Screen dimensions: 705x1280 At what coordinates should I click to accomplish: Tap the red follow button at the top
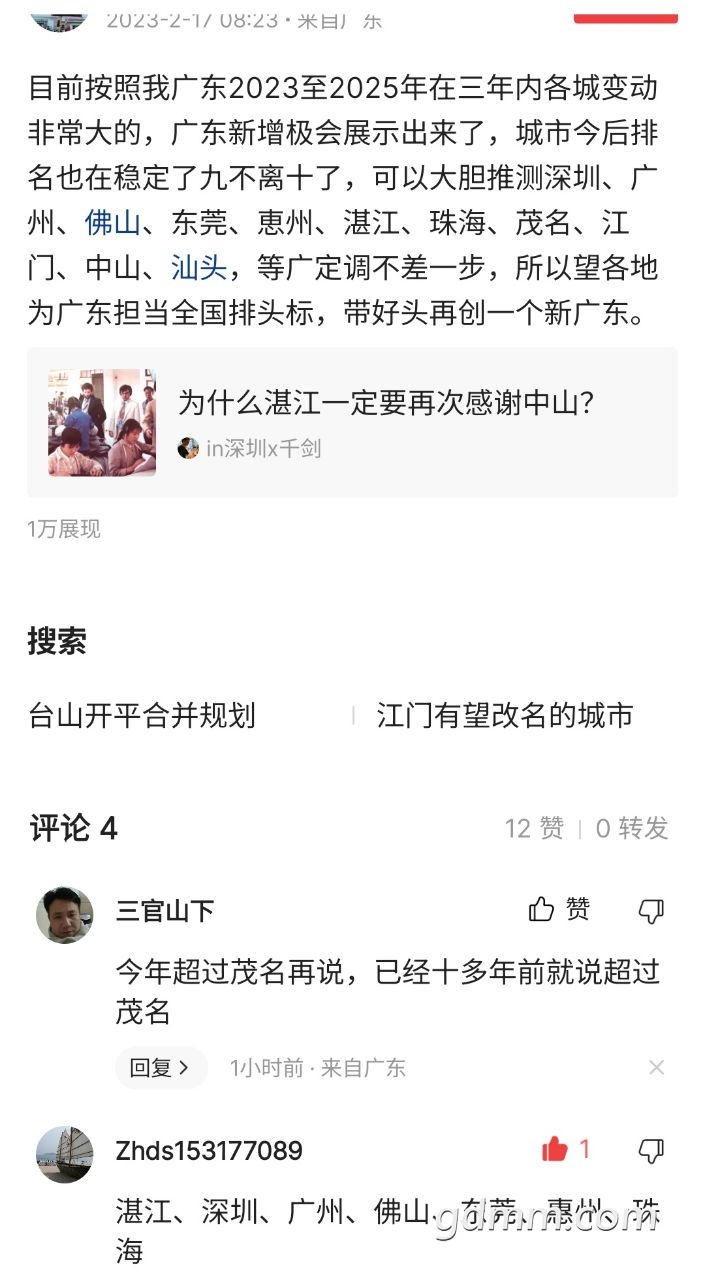pos(626,12)
